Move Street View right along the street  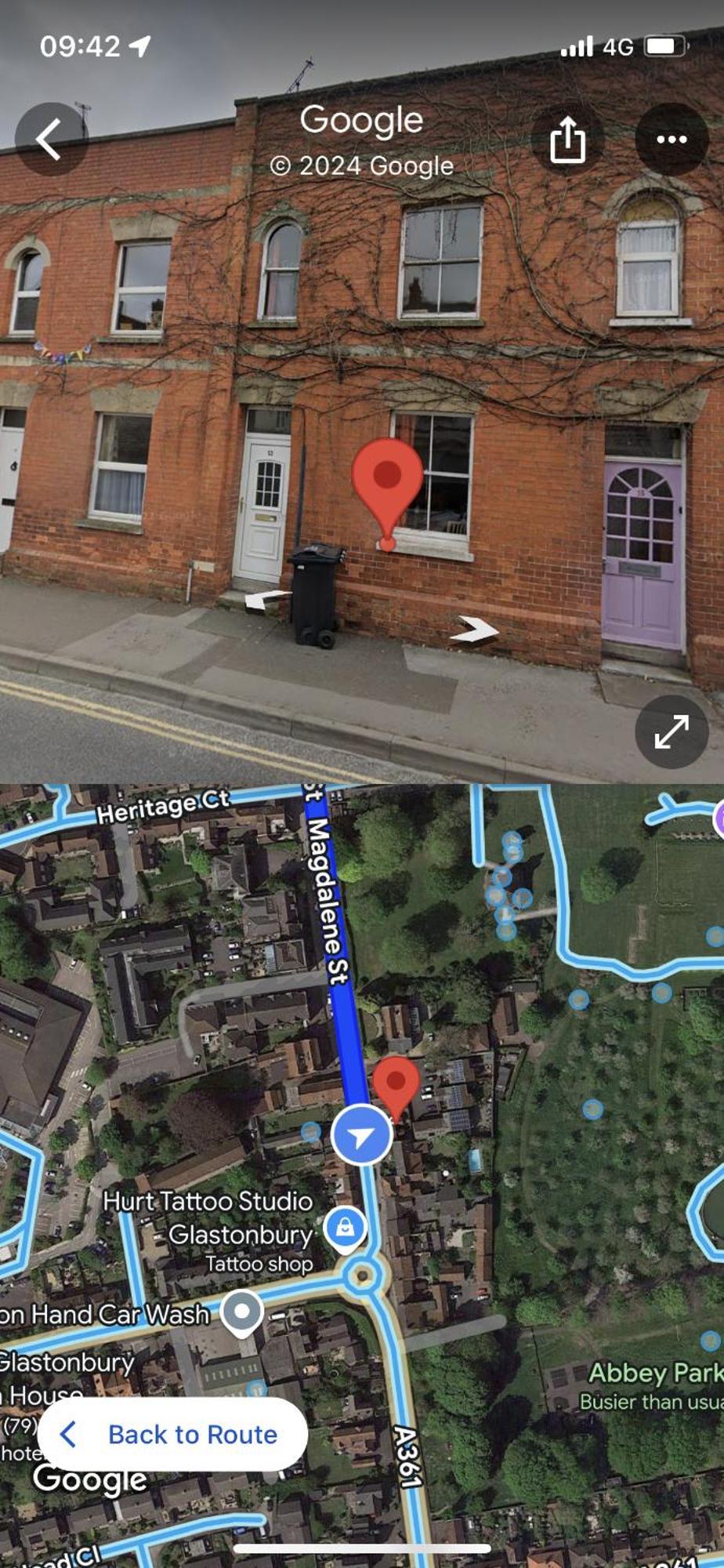pos(476,629)
